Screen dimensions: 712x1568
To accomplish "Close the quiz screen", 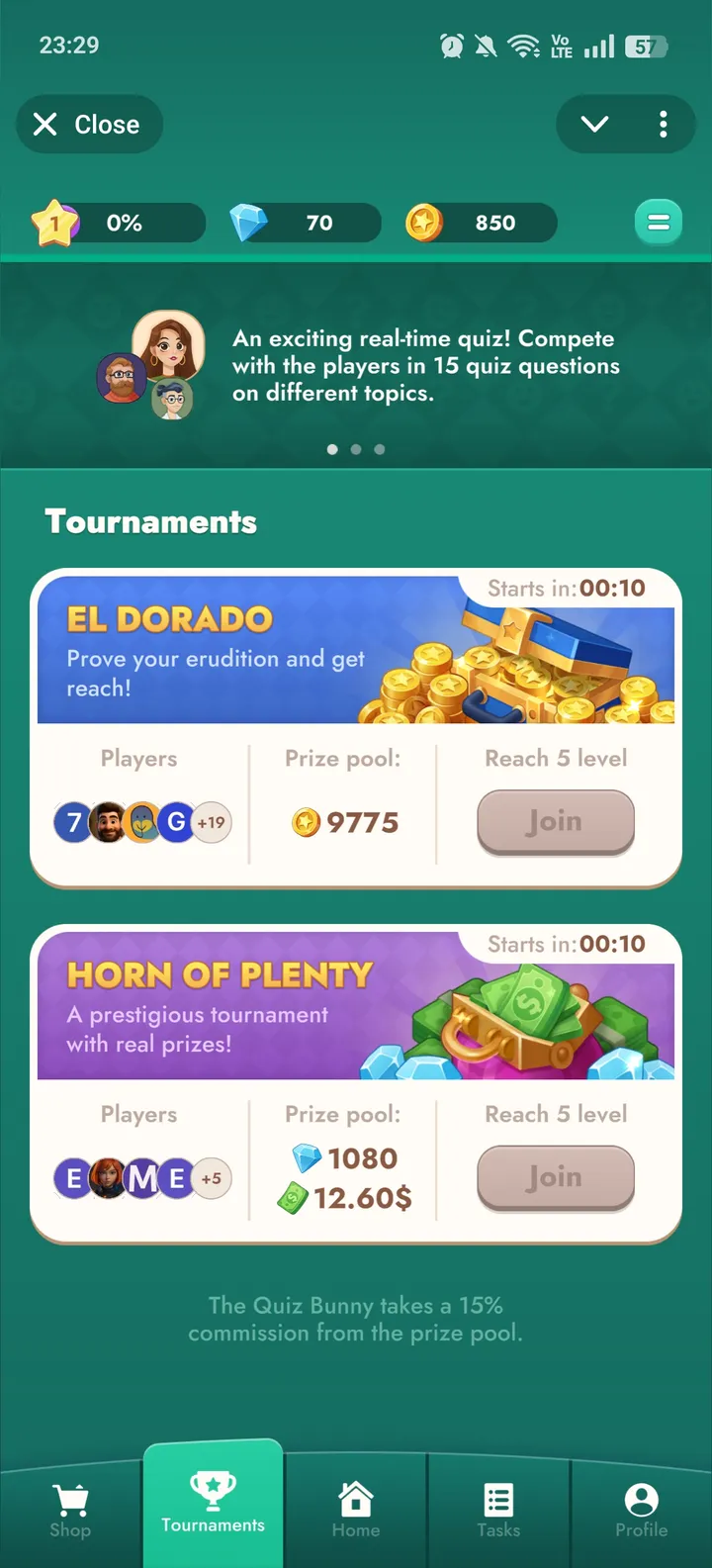I will [x=89, y=125].
